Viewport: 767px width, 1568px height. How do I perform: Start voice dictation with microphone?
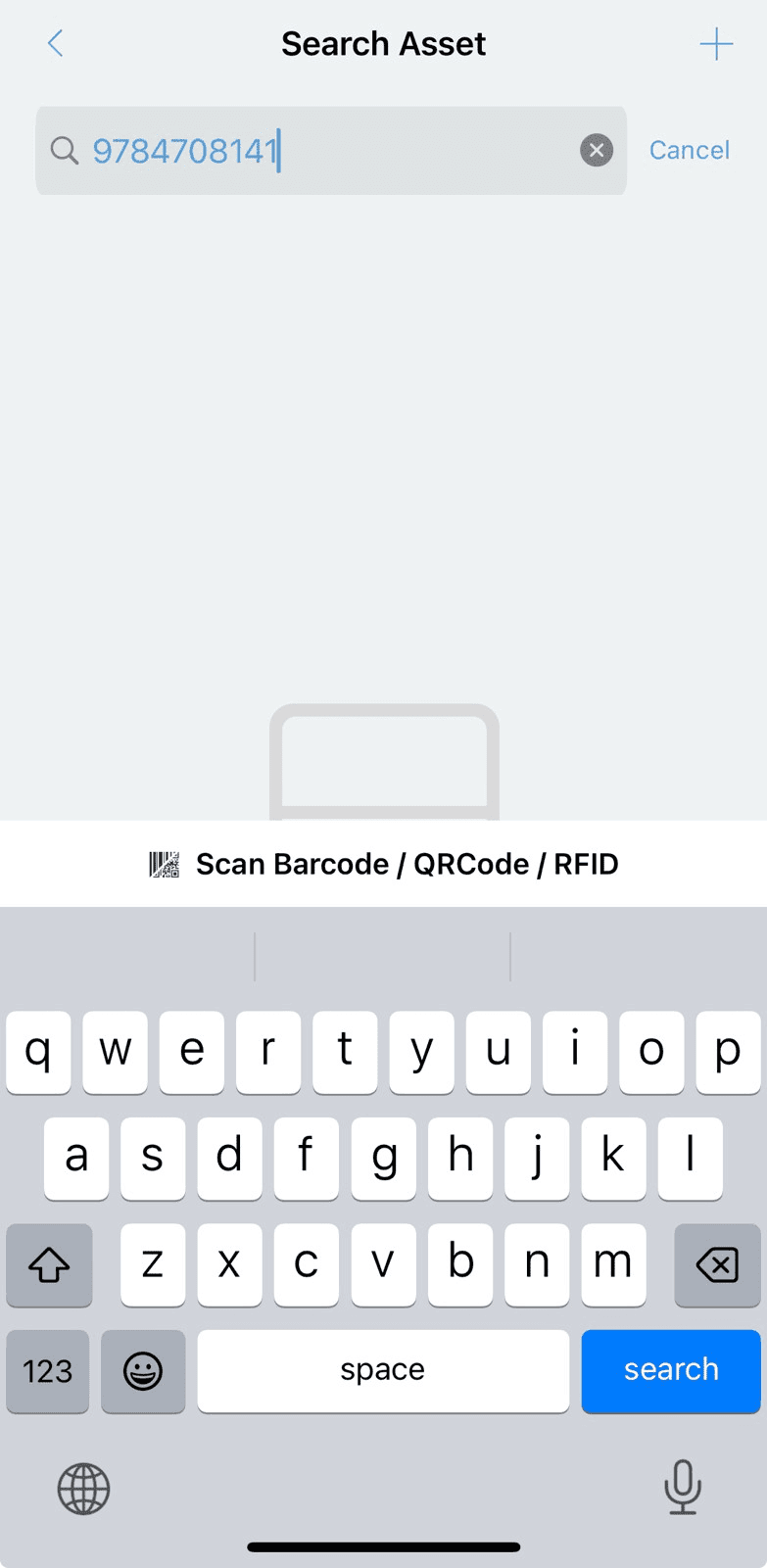[682, 1488]
